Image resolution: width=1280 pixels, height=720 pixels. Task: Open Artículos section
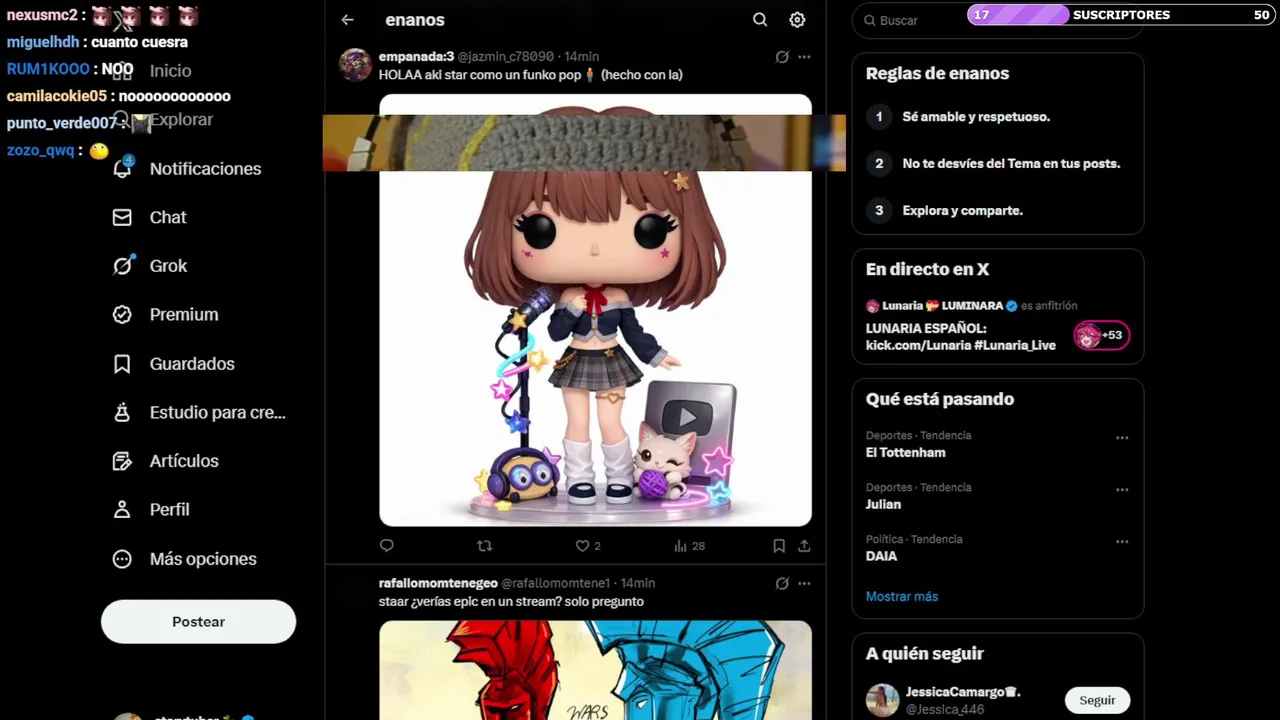coord(184,461)
